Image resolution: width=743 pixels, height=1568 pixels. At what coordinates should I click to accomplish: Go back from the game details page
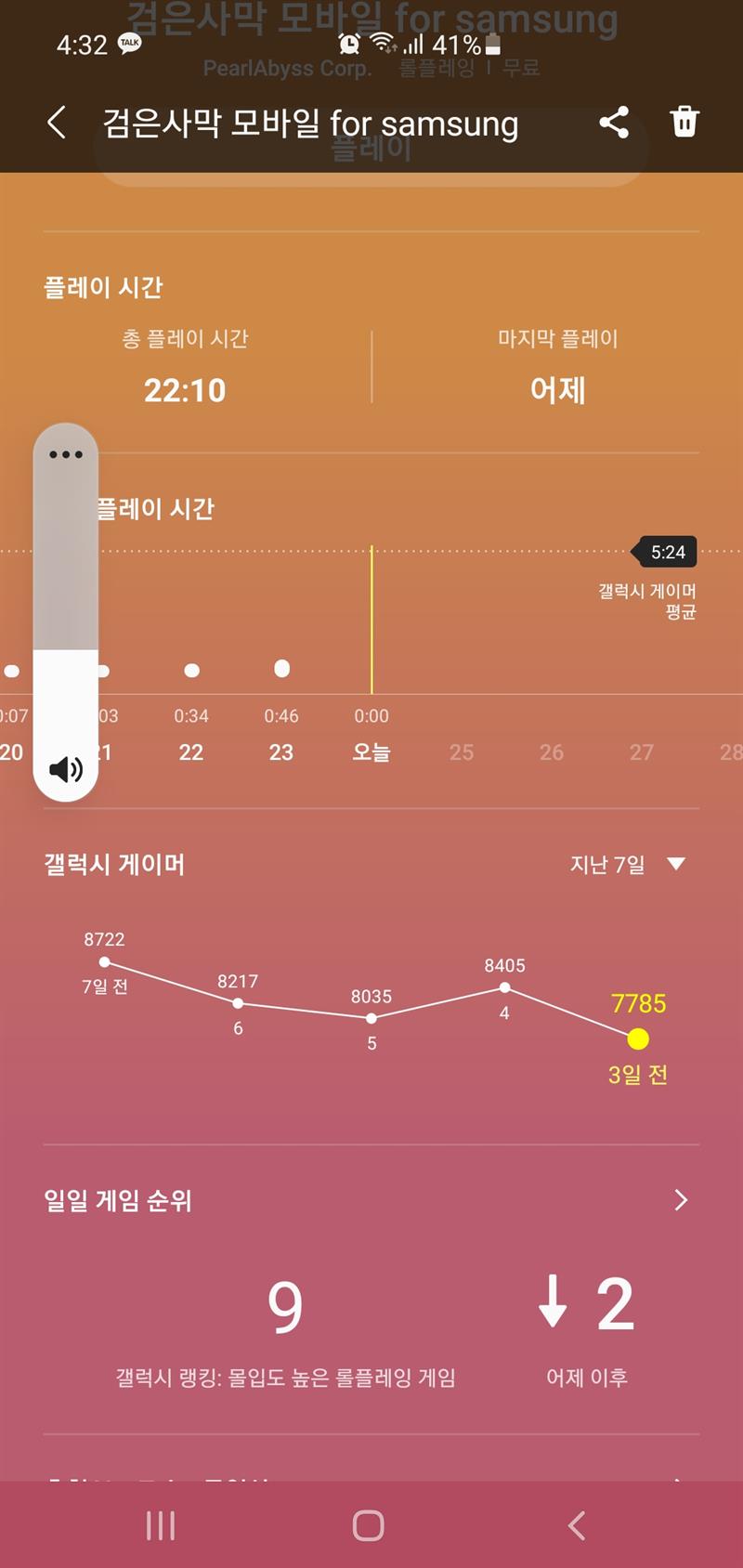(57, 122)
